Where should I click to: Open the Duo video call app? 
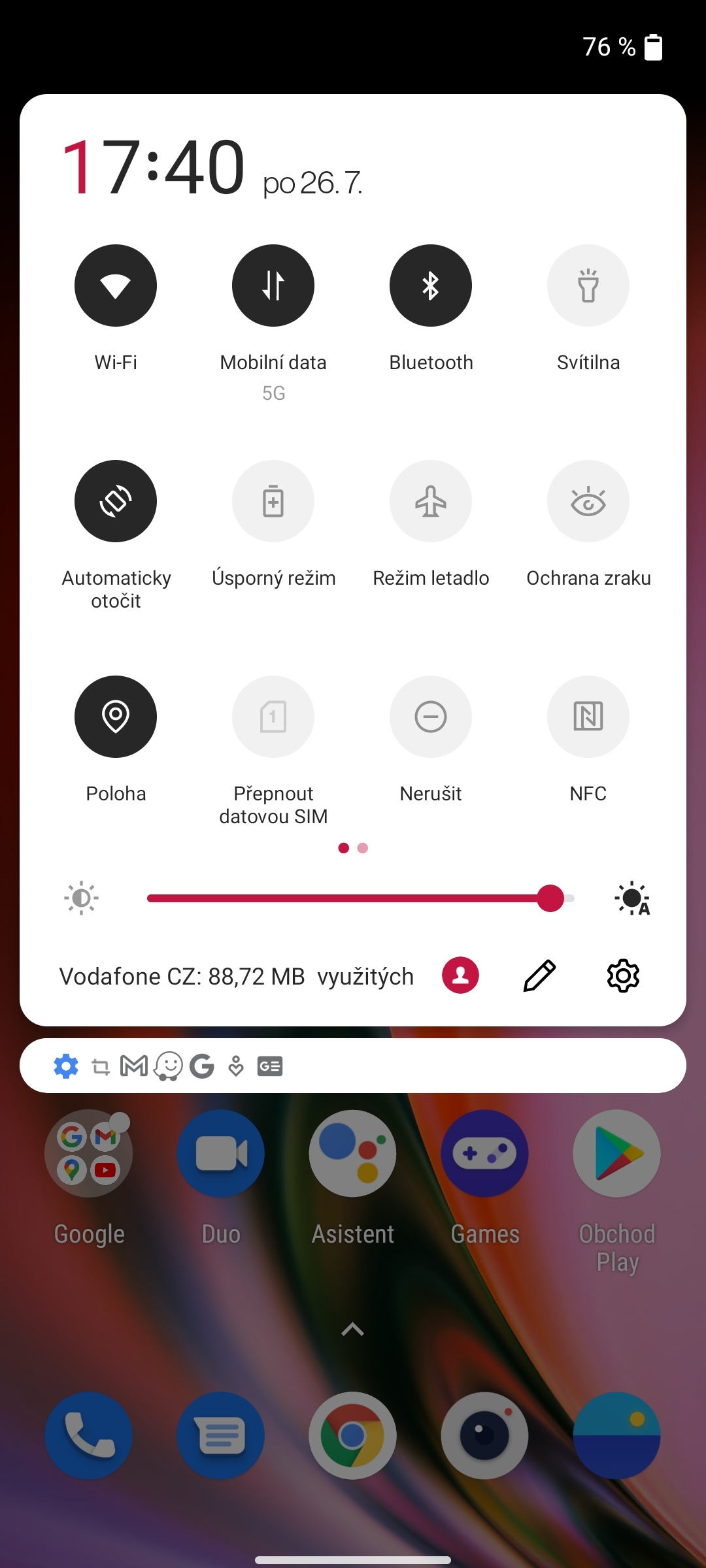tap(220, 1153)
